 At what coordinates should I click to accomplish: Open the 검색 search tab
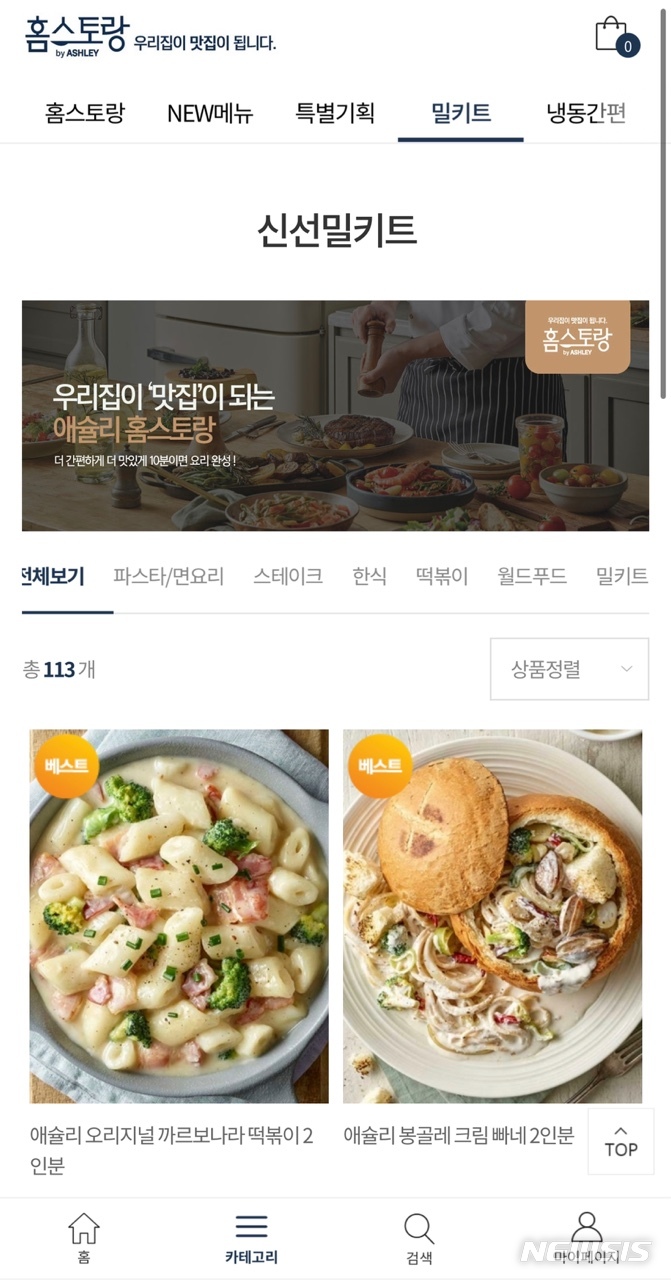[x=419, y=1239]
